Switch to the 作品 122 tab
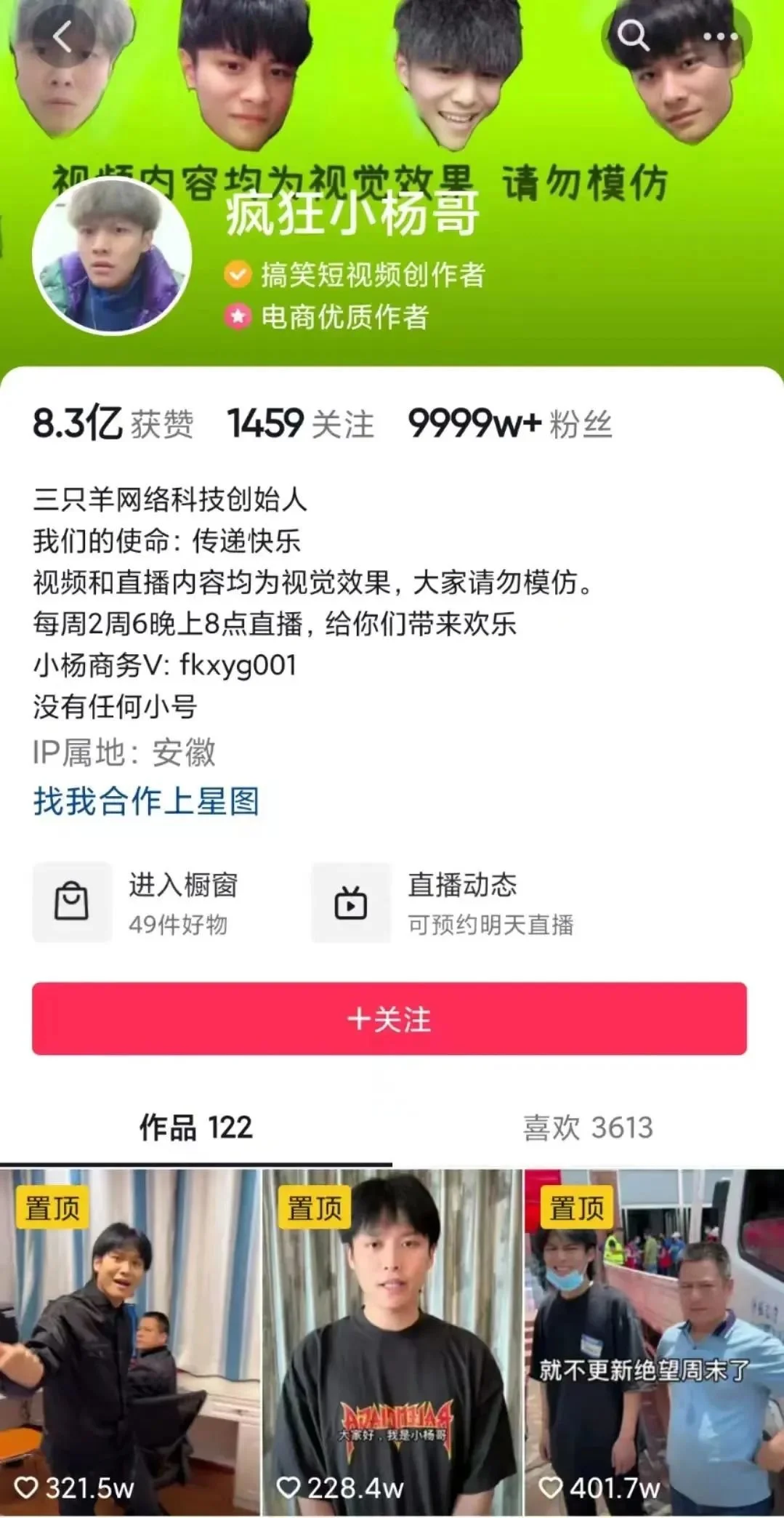Viewport: 784px width, 1518px height. (x=195, y=1128)
